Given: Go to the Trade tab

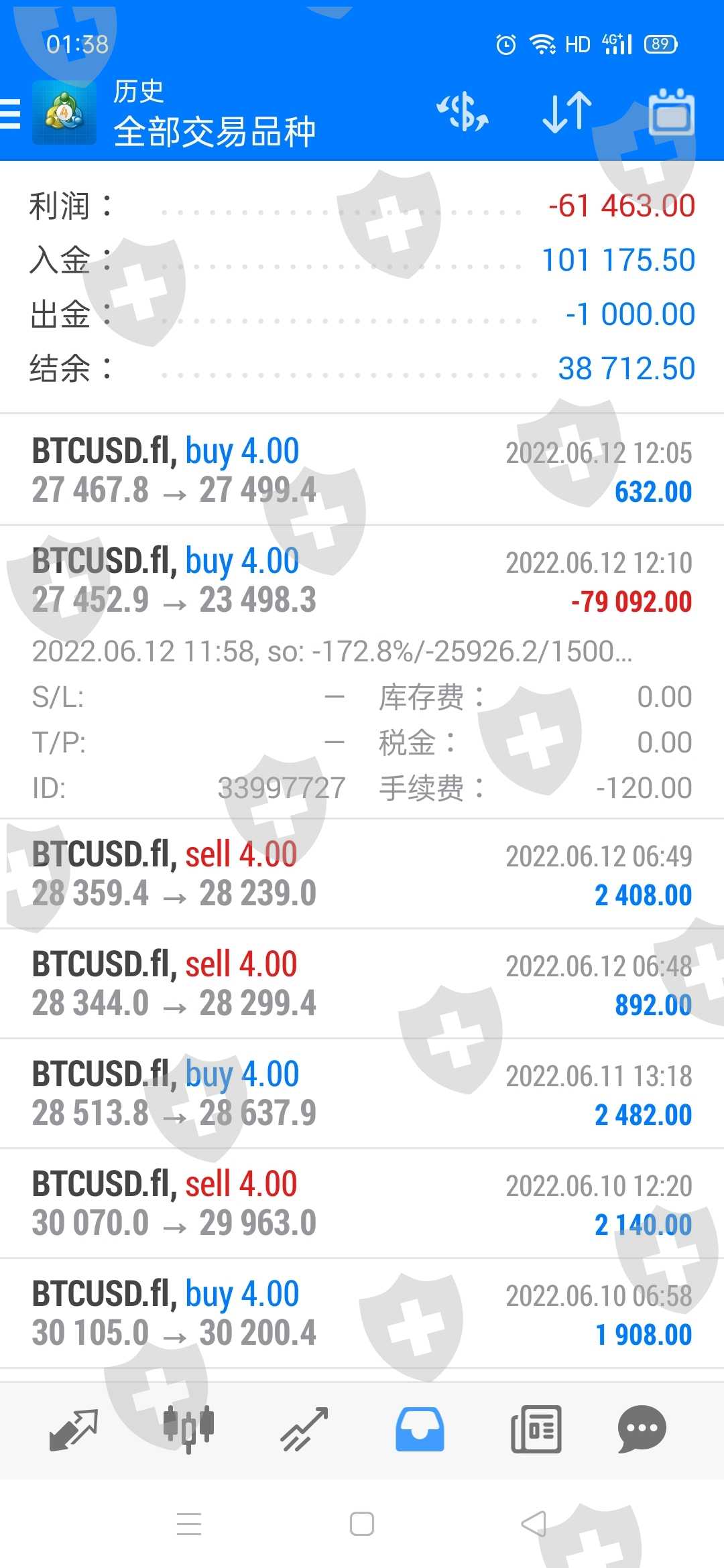Looking at the screenshot, I should 304,1429.
